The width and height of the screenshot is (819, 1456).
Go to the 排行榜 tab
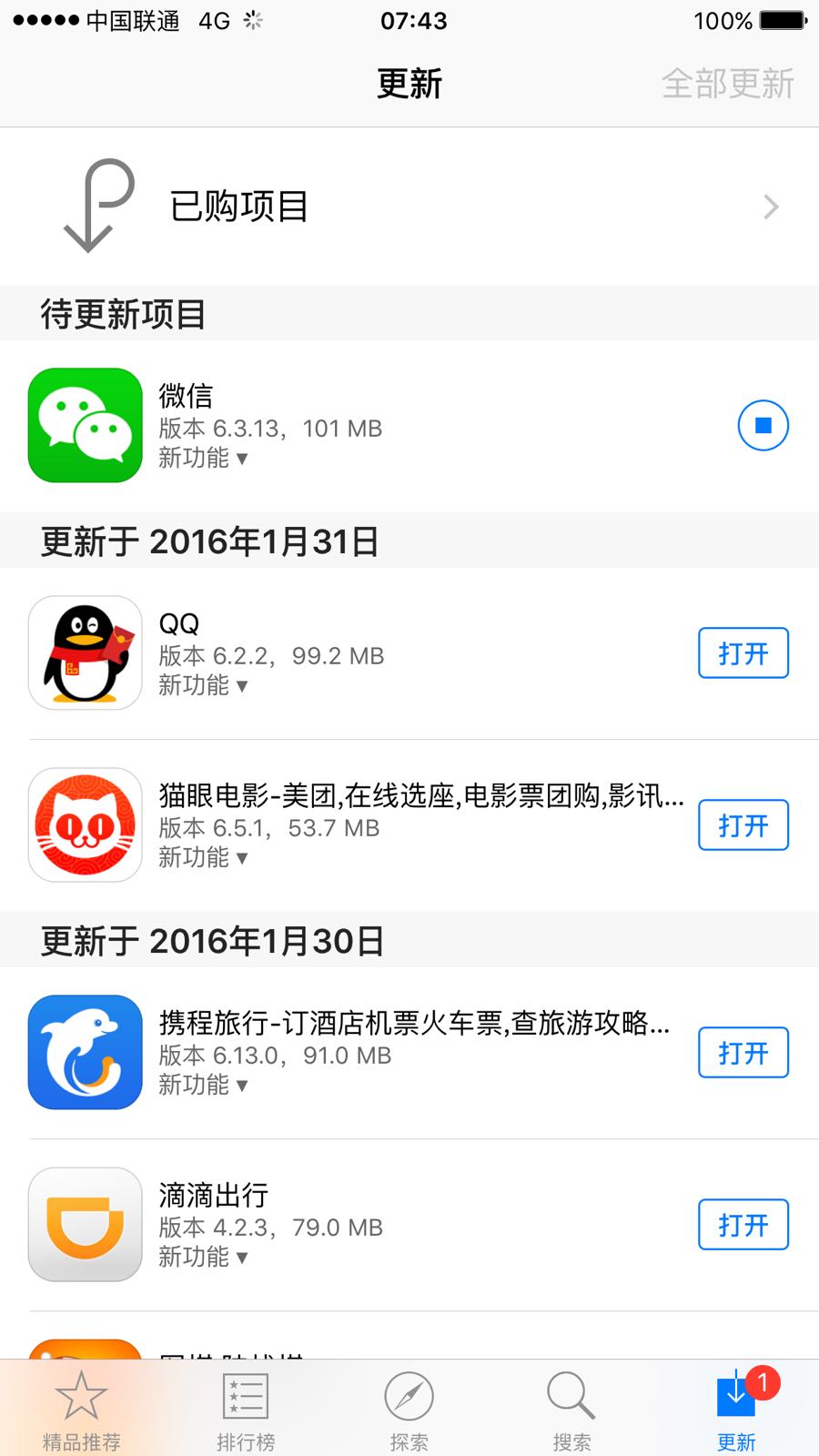tap(246, 1409)
